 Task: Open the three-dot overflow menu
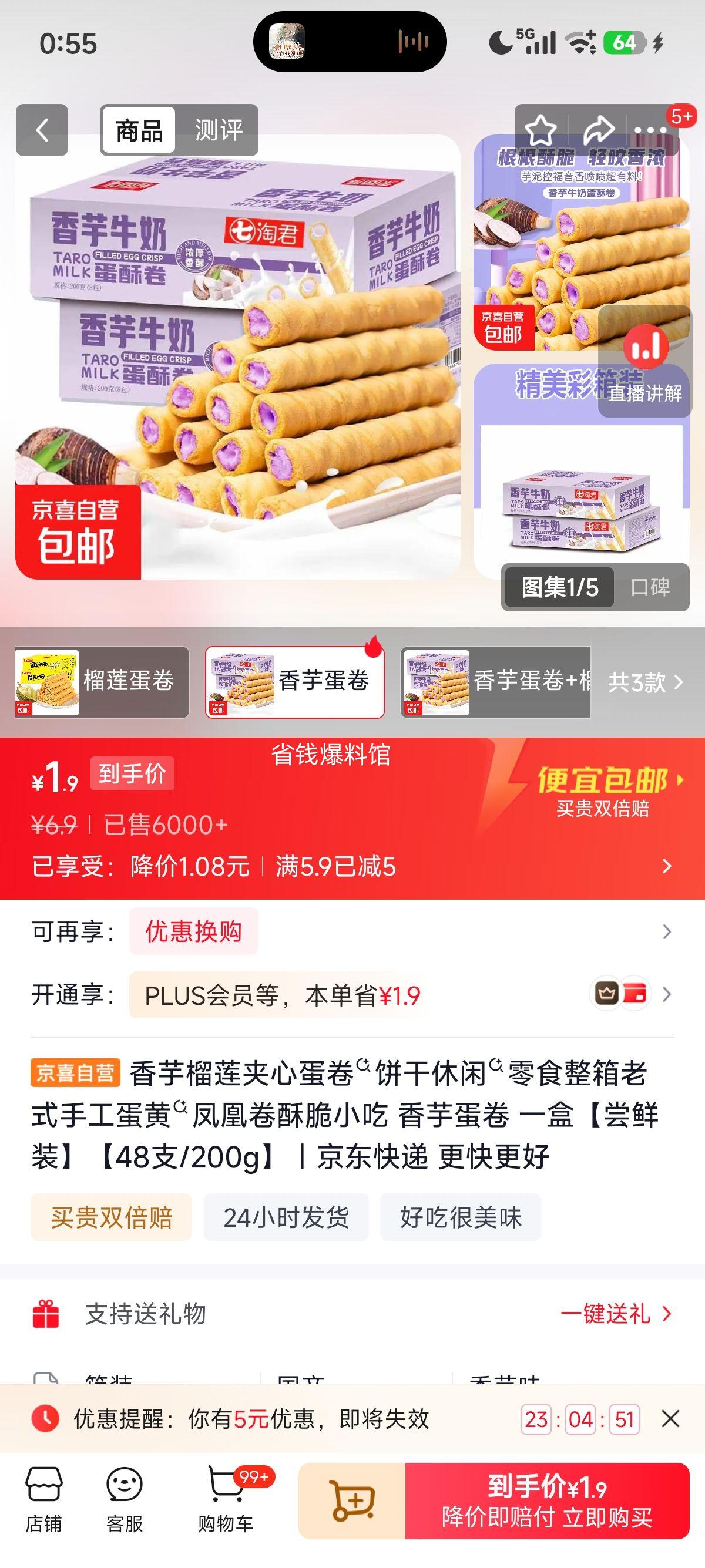click(652, 130)
